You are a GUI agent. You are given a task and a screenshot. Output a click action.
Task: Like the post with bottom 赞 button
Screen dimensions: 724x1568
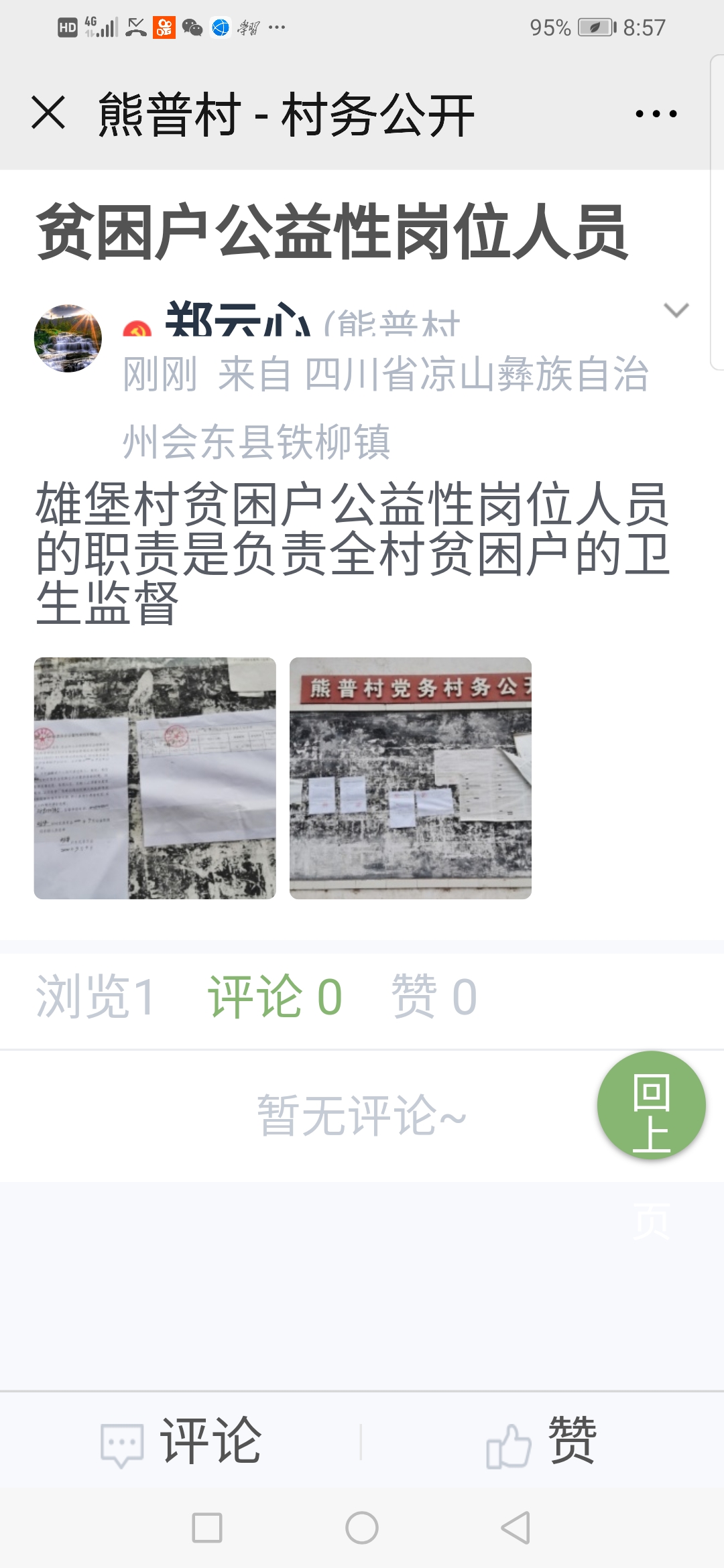542,1441
